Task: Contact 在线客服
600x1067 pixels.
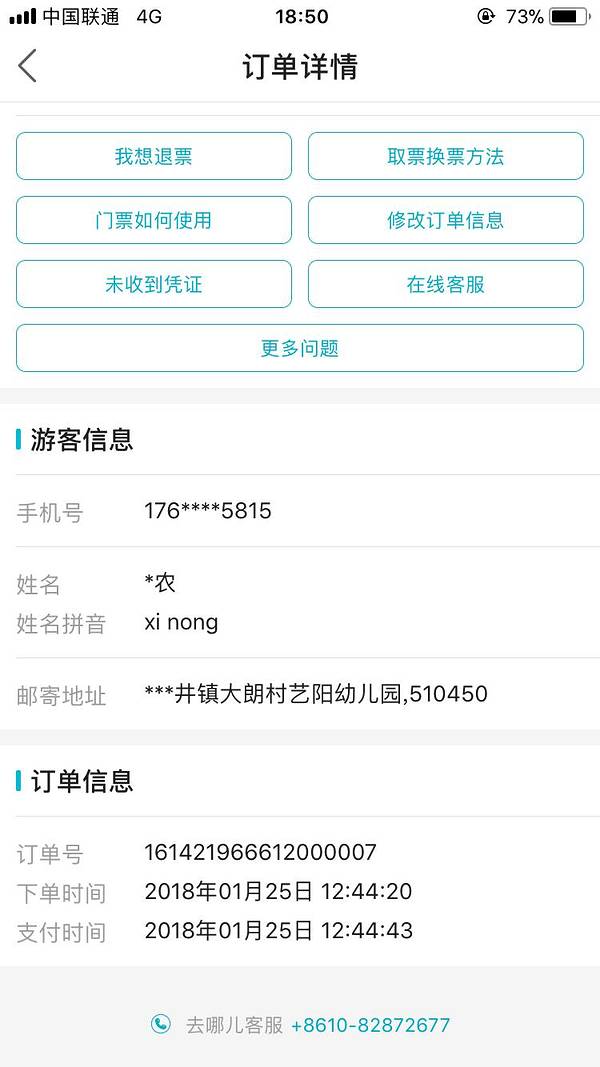Action: click(445, 284)
